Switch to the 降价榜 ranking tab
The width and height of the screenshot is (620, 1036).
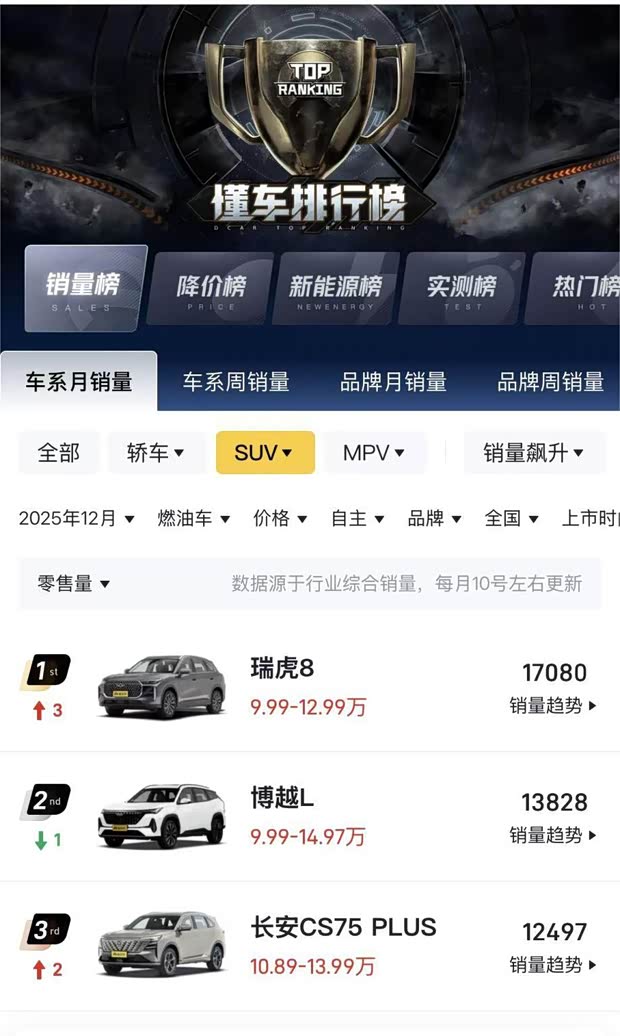pyautogui.click(x=211, y=288)
